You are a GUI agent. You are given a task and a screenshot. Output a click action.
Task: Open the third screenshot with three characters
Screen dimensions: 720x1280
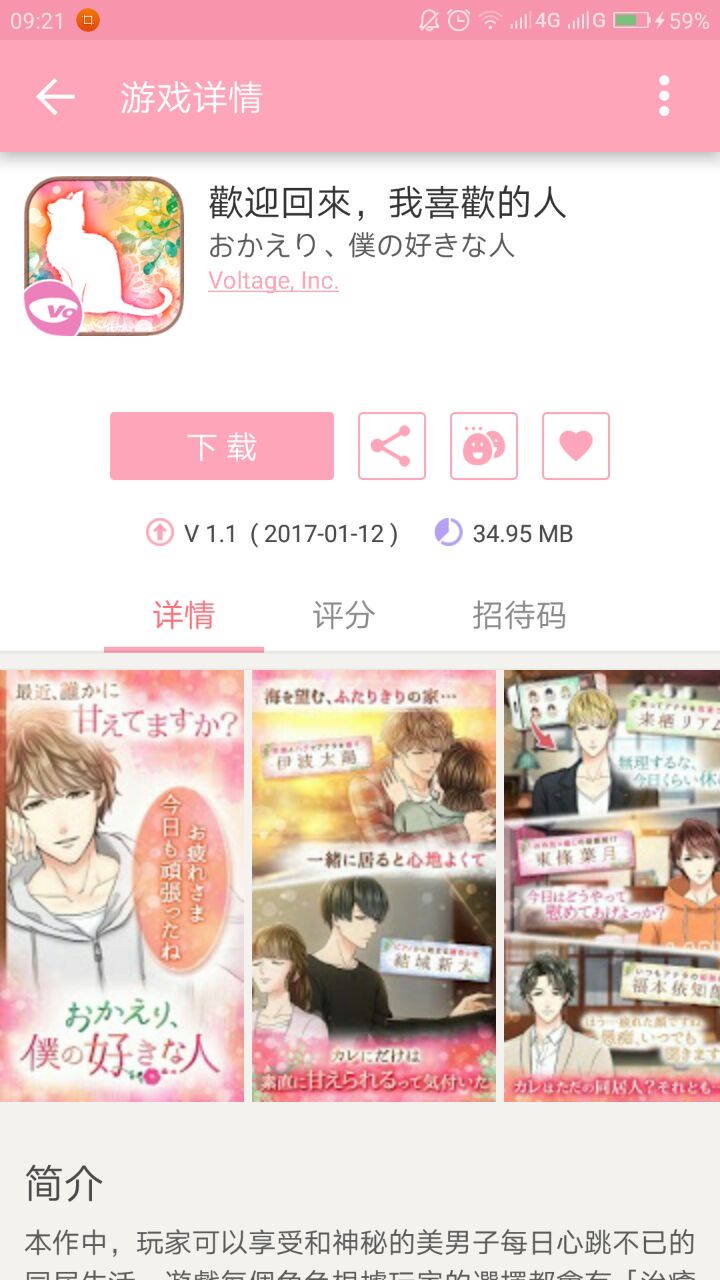pos(612,886)
